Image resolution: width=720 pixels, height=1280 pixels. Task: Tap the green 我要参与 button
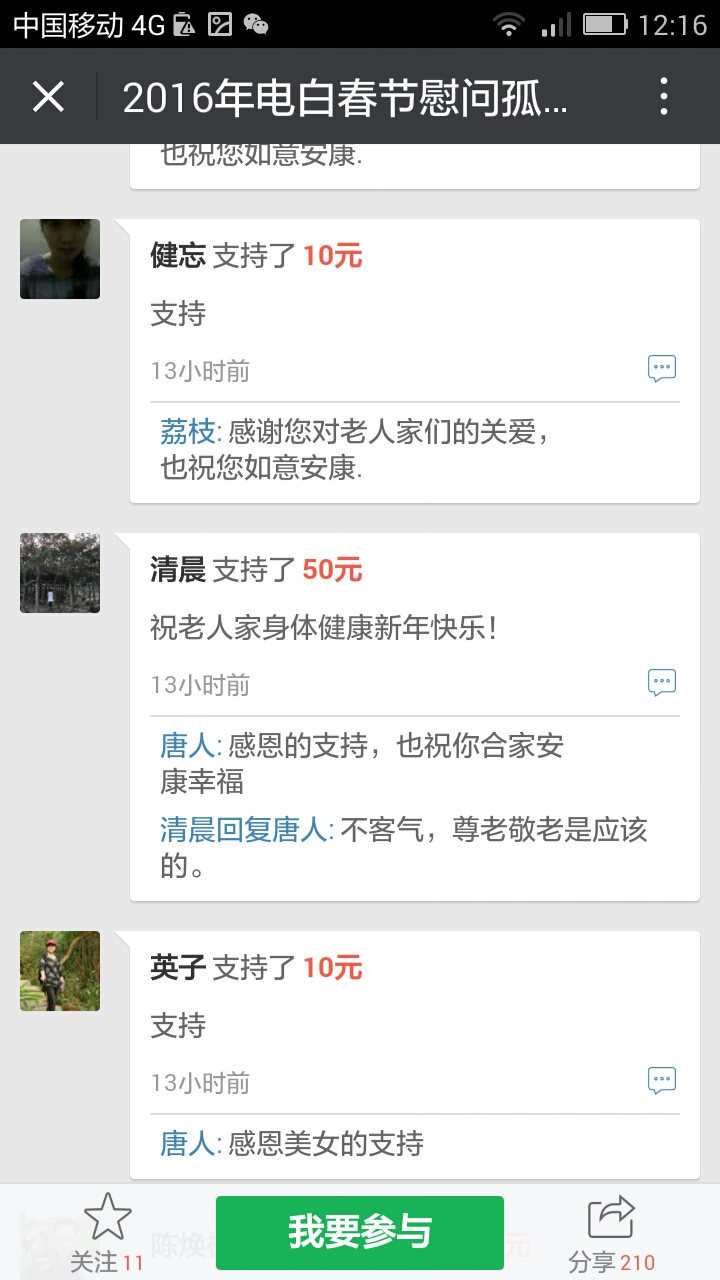[360, 1232]
